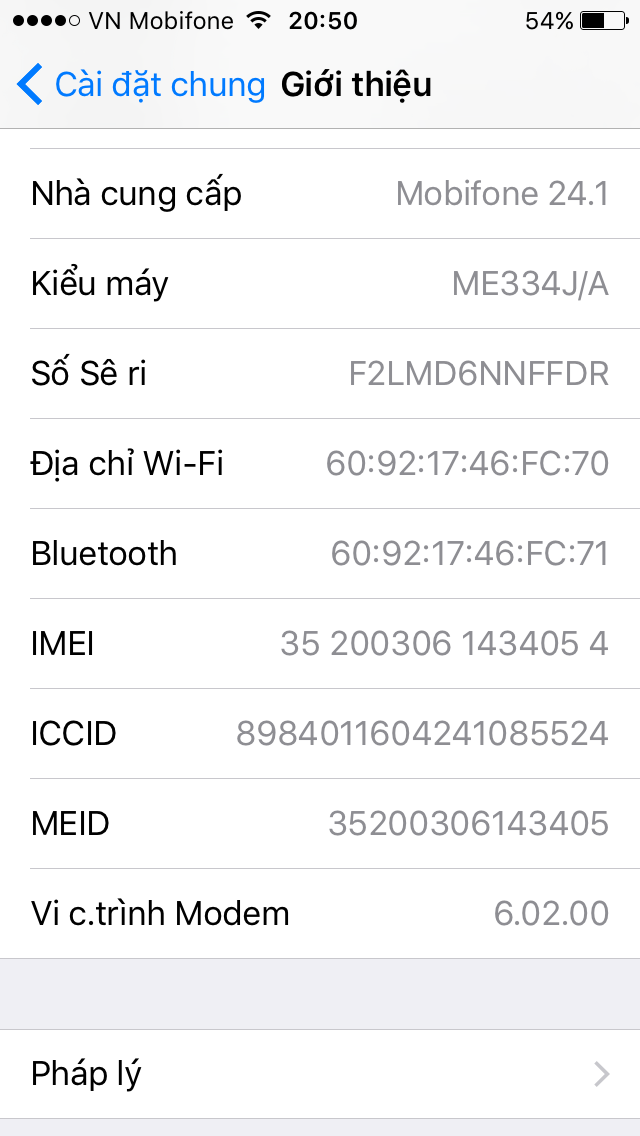Open the Pháp lý row
The image size is (640, 1136).
320,1074
